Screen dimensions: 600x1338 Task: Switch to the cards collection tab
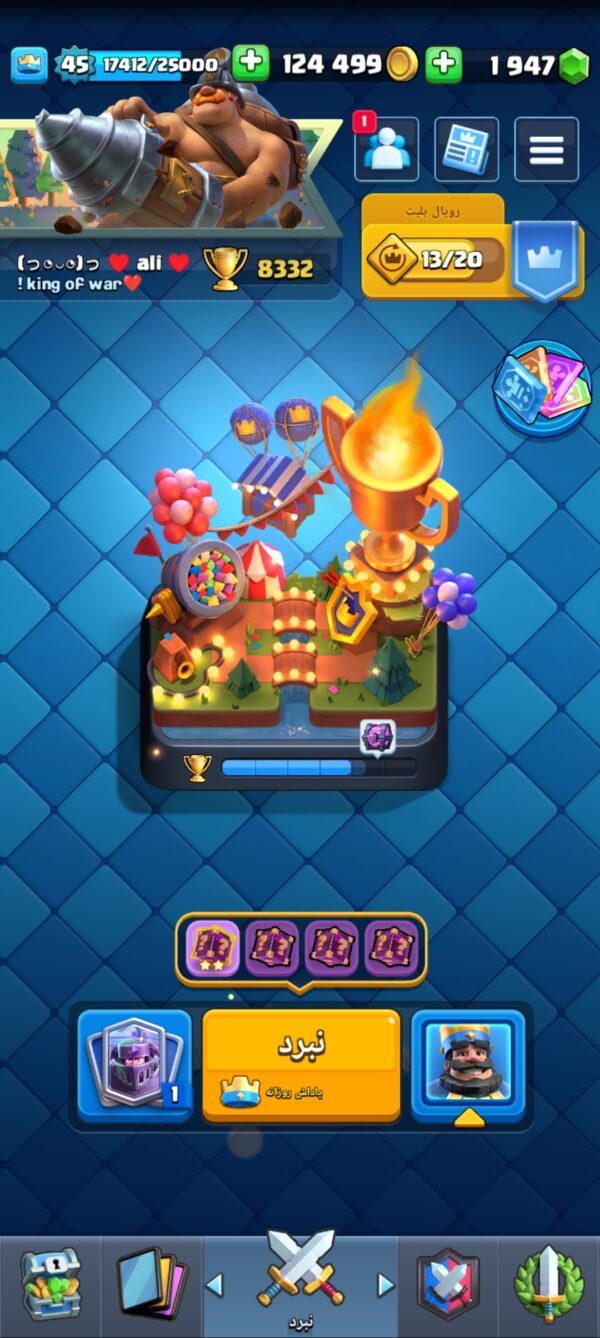(151, 1285)
